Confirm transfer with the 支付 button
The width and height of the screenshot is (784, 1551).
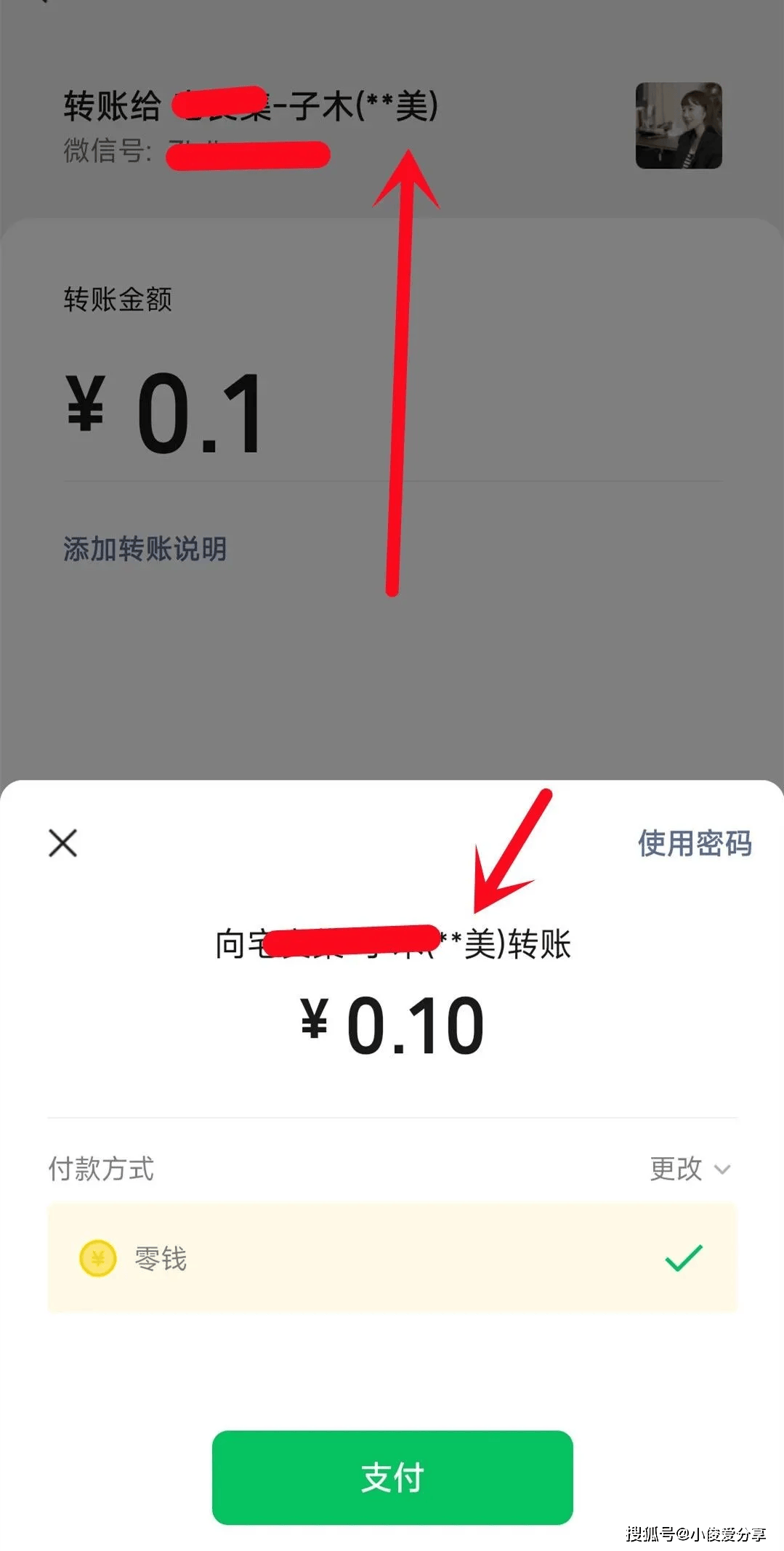[392, 1477]
